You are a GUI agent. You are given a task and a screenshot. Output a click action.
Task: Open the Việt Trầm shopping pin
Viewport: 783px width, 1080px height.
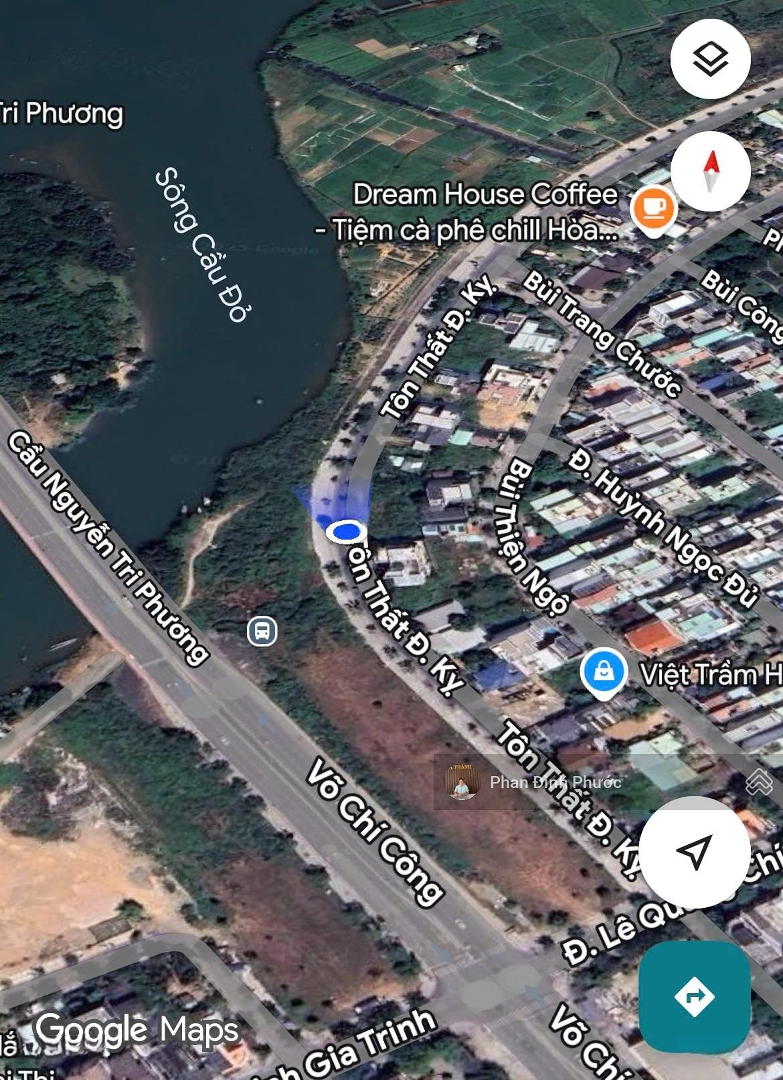(x=604, y=672)
